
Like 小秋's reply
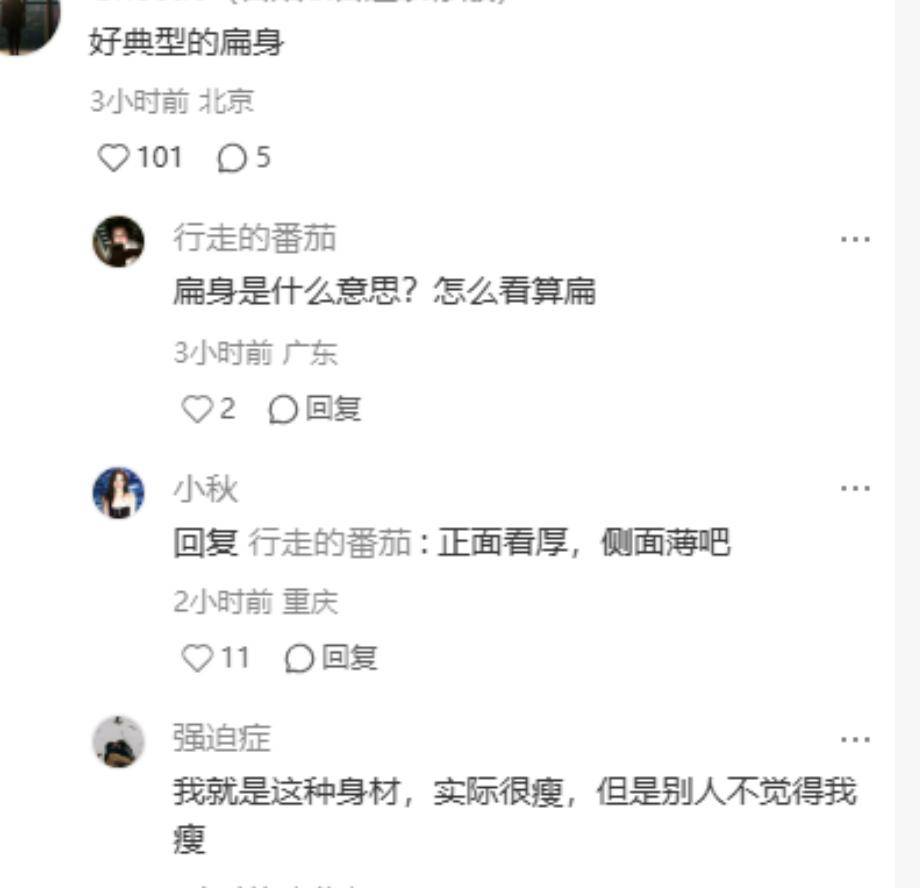coord(198,658)
